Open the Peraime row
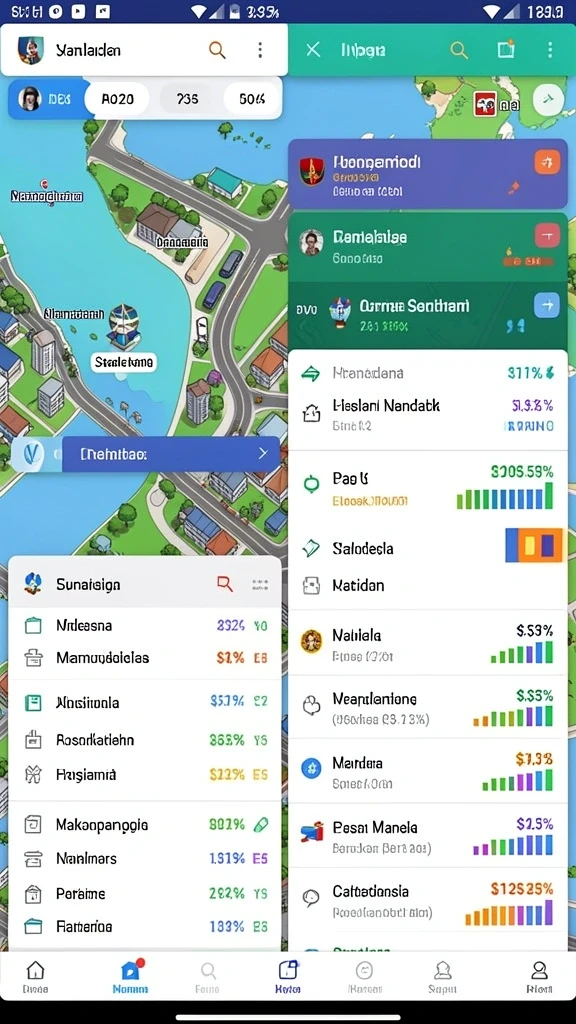 click(146, 893)
